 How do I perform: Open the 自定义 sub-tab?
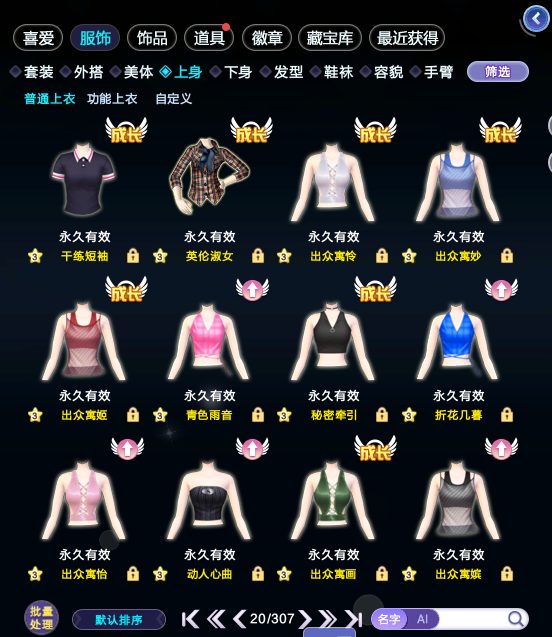[173, 99]
